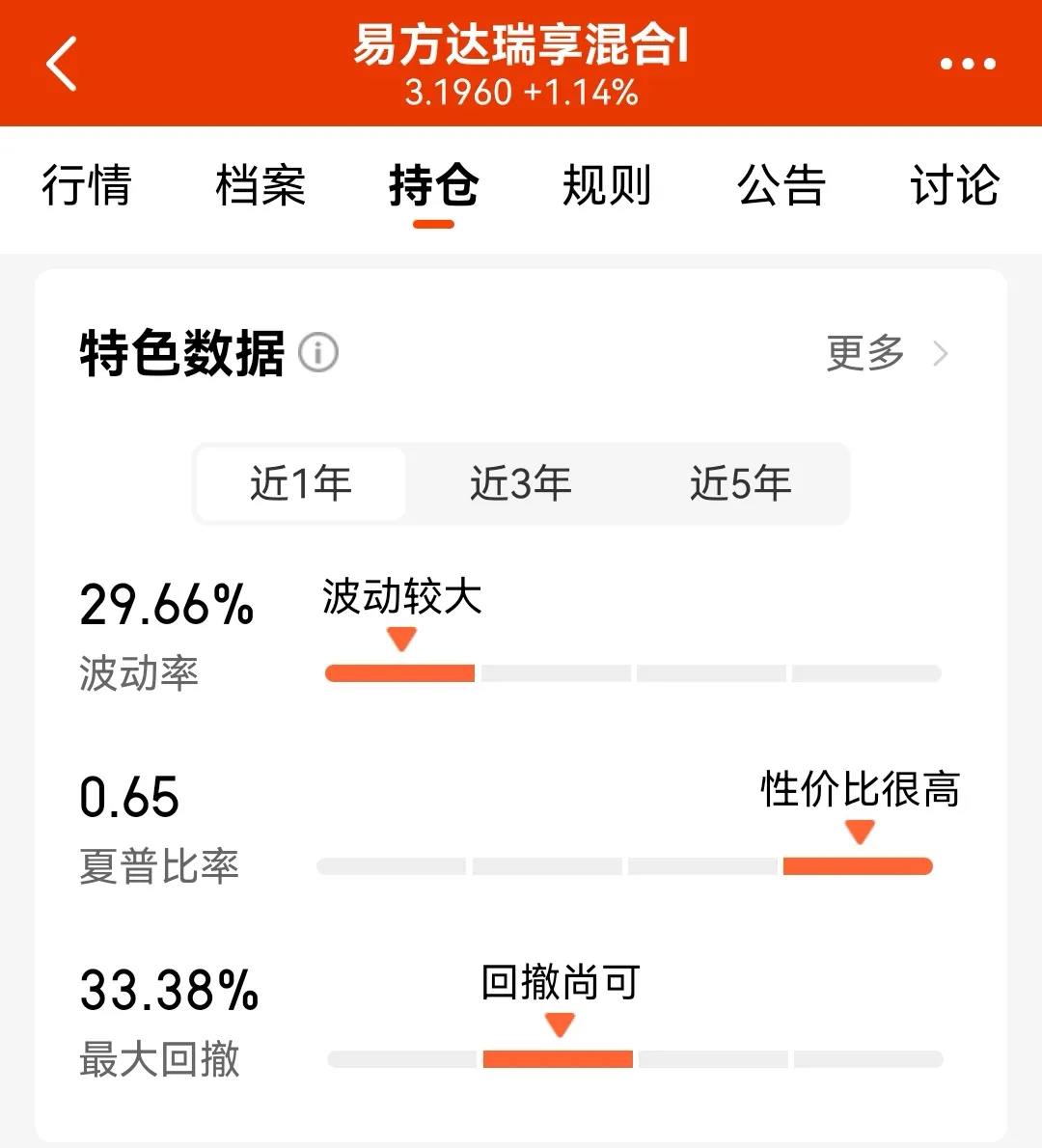Screen dimensions: 1042x1148
Task: Open the 档案 tab
Action: click(260, 185)
